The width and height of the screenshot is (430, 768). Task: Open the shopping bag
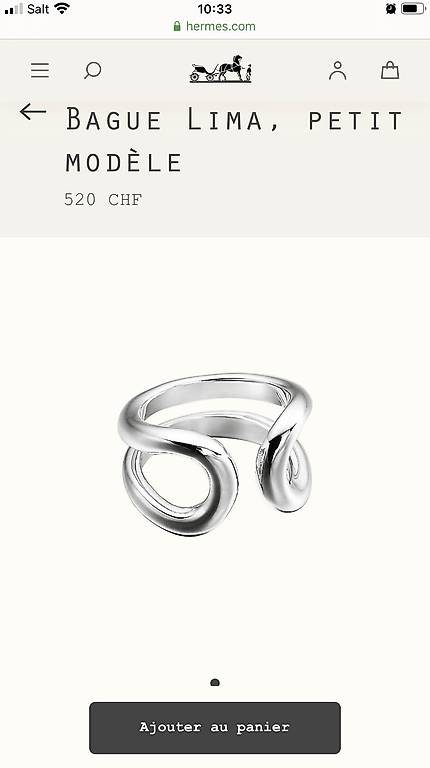[390, 70]
